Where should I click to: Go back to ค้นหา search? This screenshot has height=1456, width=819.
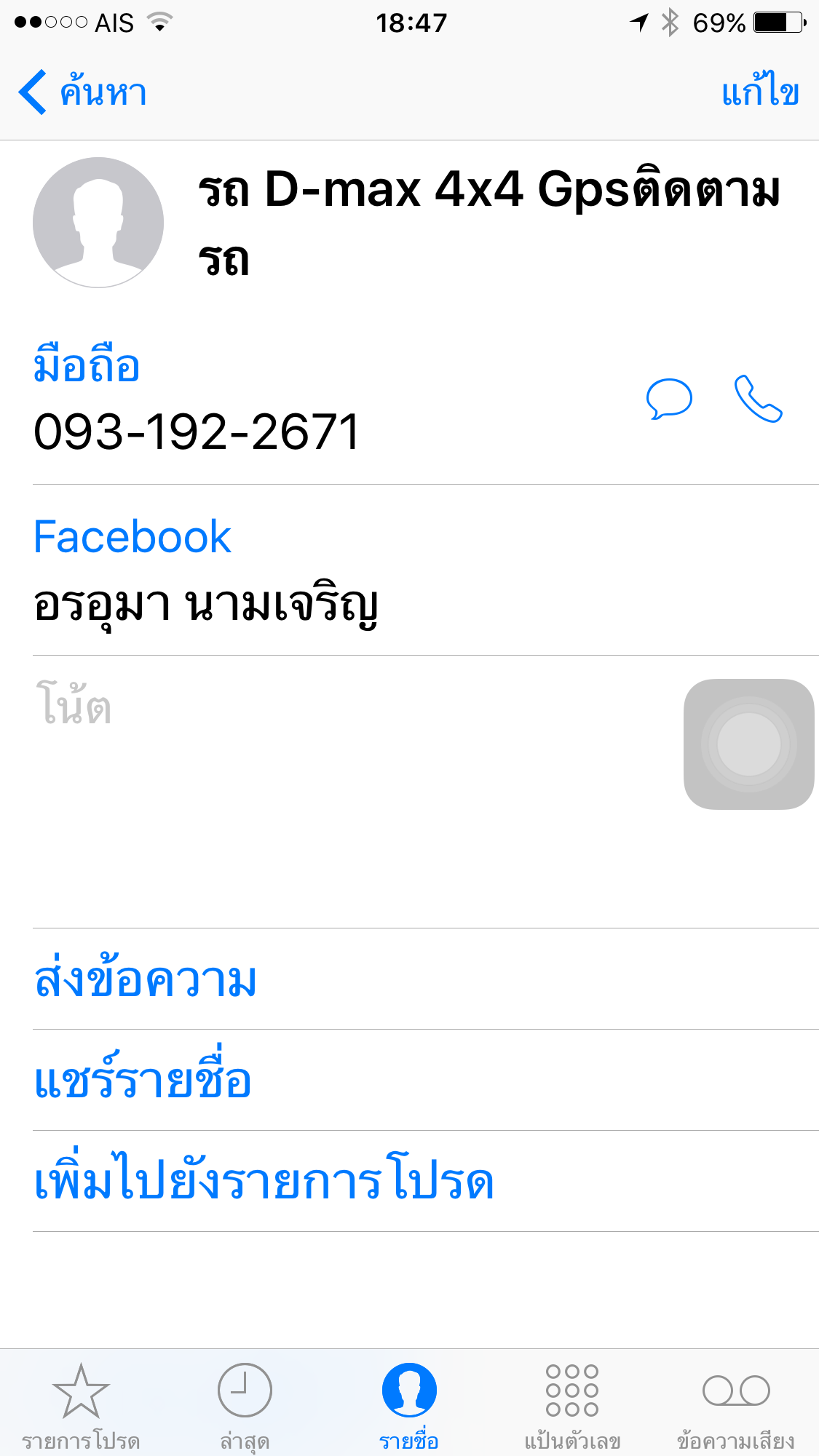pos(82,92)
